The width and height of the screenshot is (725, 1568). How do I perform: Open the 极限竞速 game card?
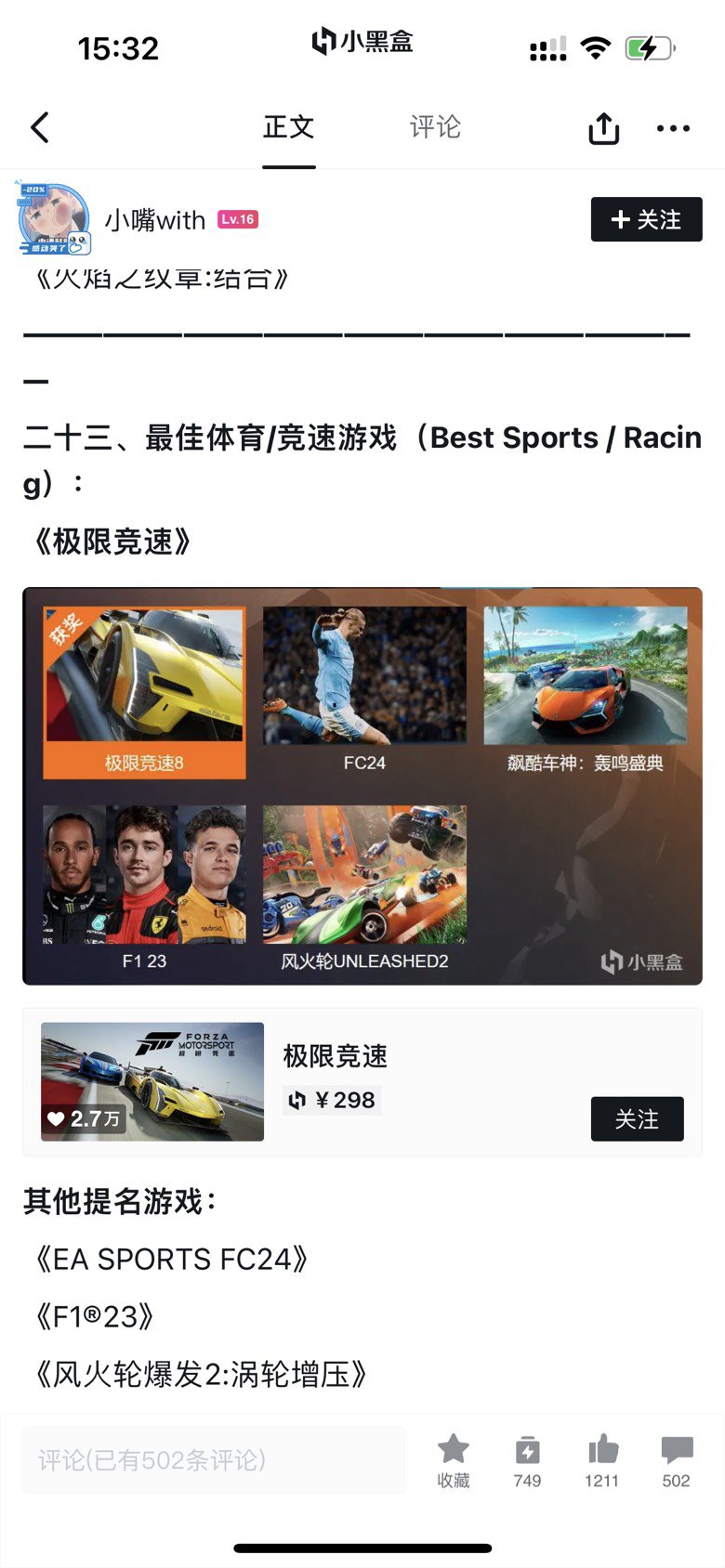362,1082
